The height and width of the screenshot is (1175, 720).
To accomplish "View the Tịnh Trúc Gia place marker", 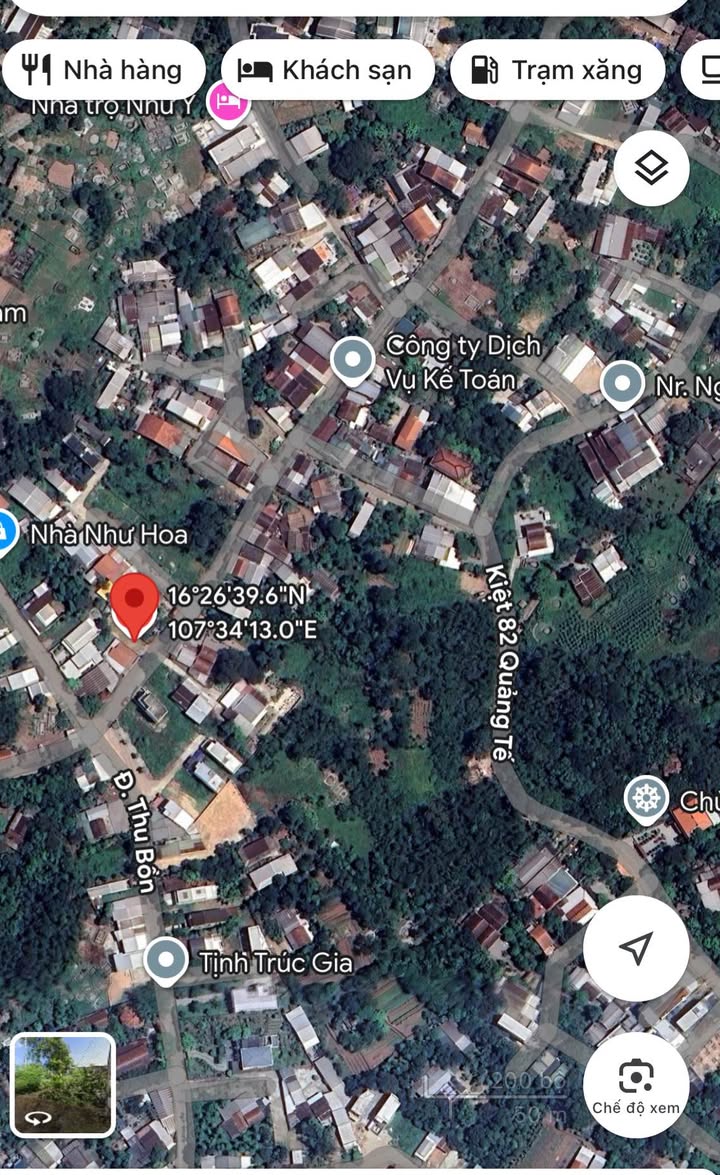I will [x=166, y=961].
